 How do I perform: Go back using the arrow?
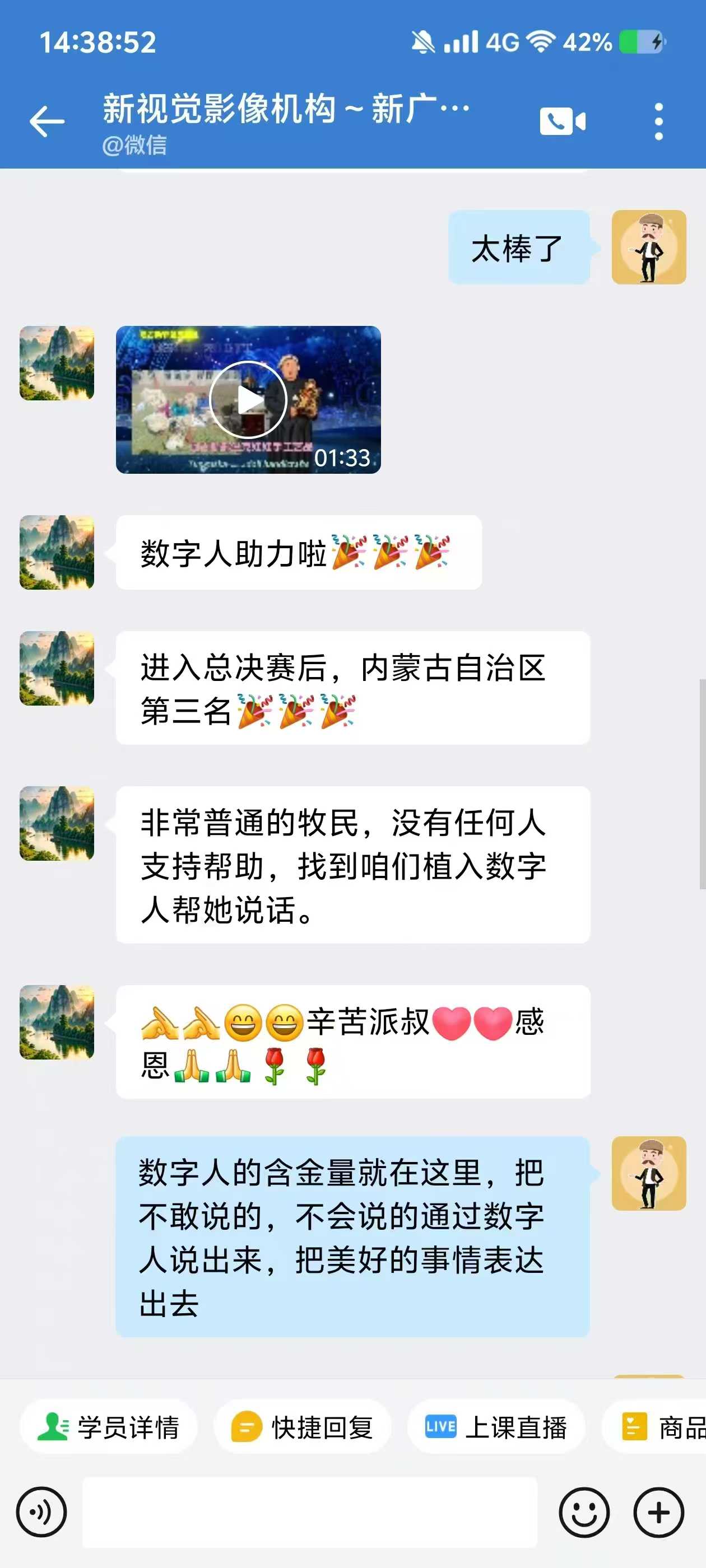pos(47,121)
